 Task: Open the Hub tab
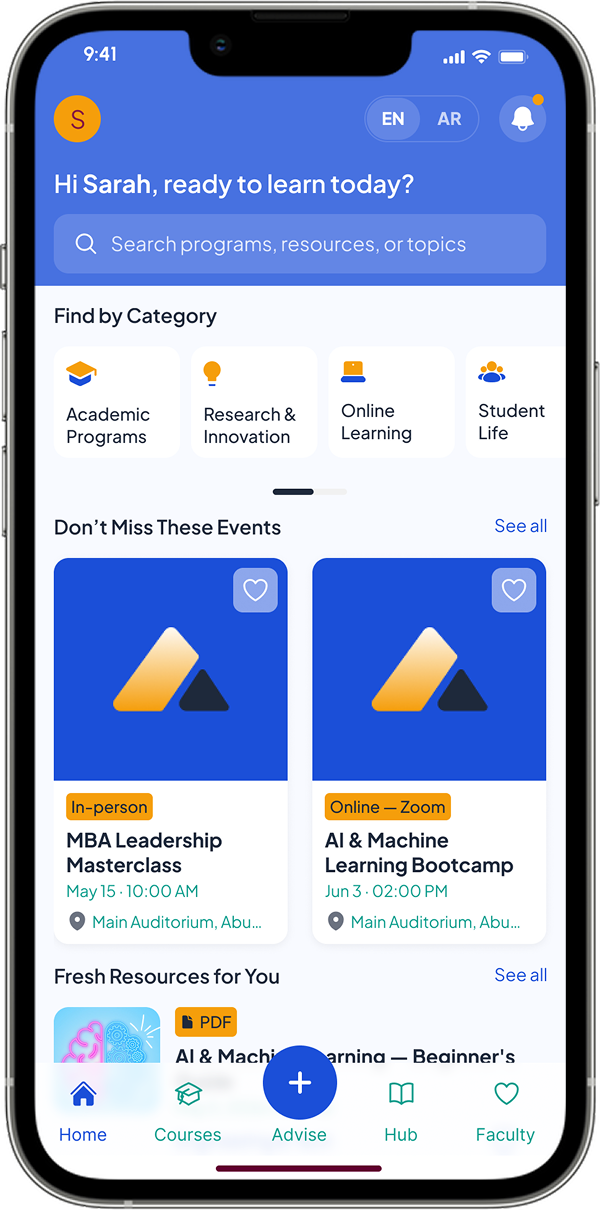[x=401, y=1111]
